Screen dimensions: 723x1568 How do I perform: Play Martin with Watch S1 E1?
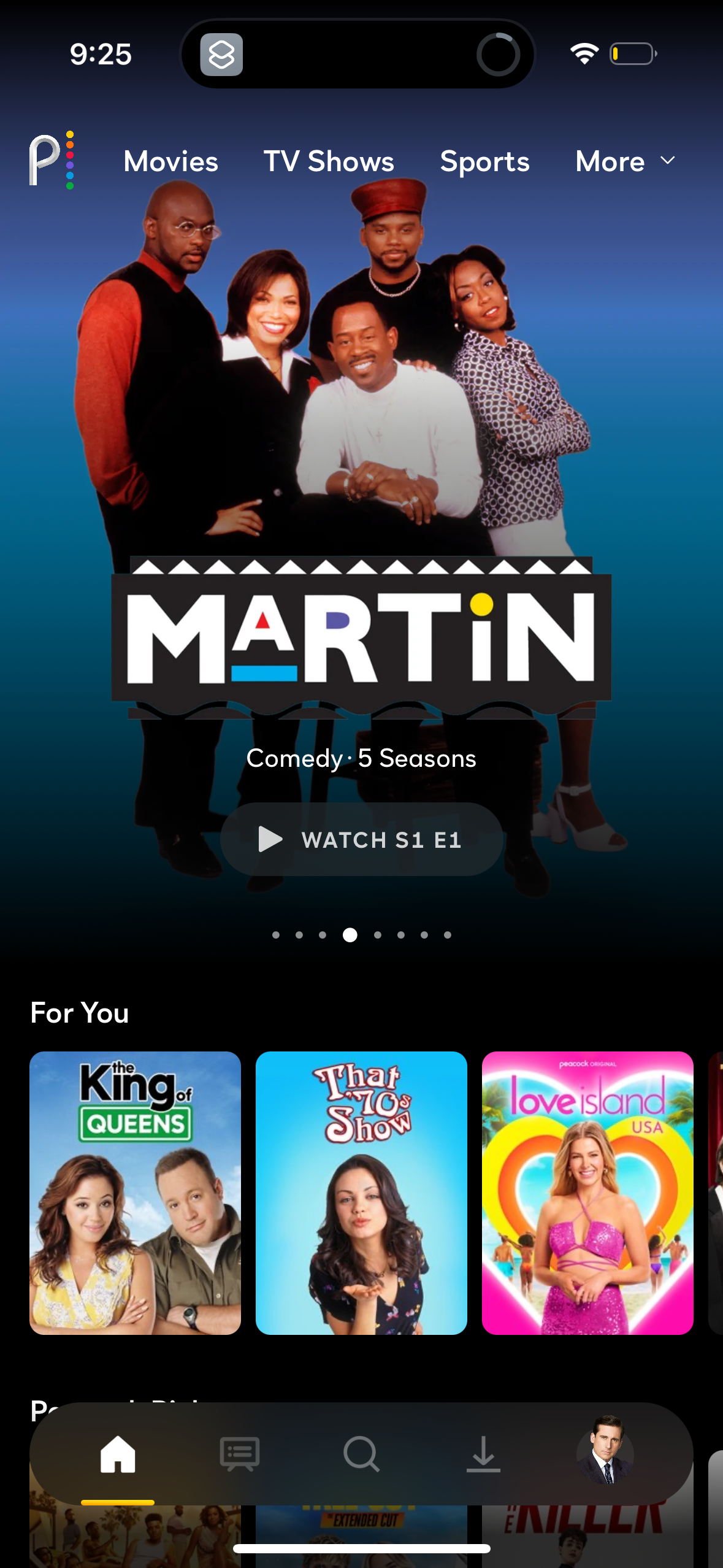pos(361,839)
